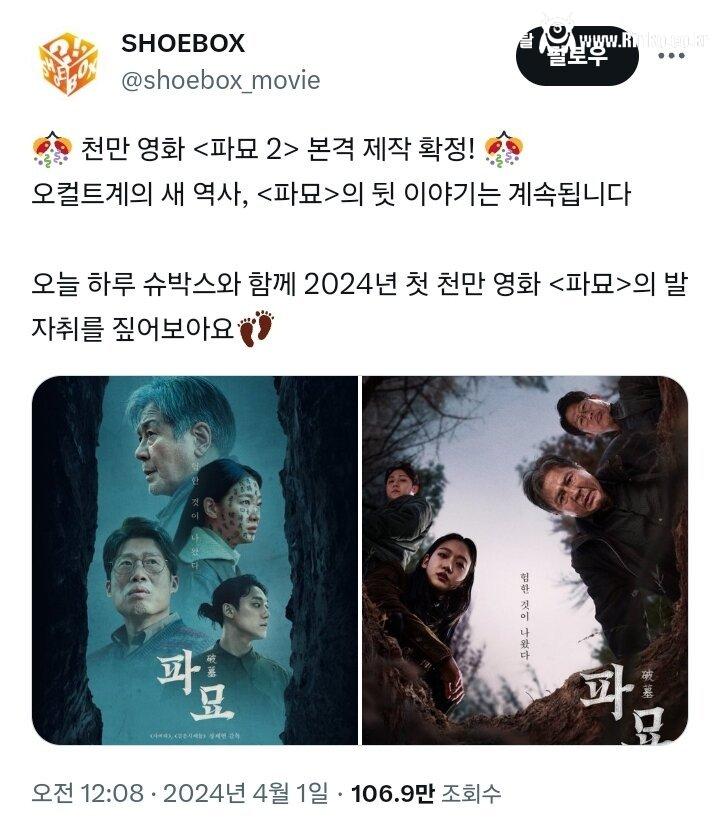Open the @shoebox_movie profile handle
This screenshot has width=719, height=831.
pyautogui.click(x=220, y=80)
